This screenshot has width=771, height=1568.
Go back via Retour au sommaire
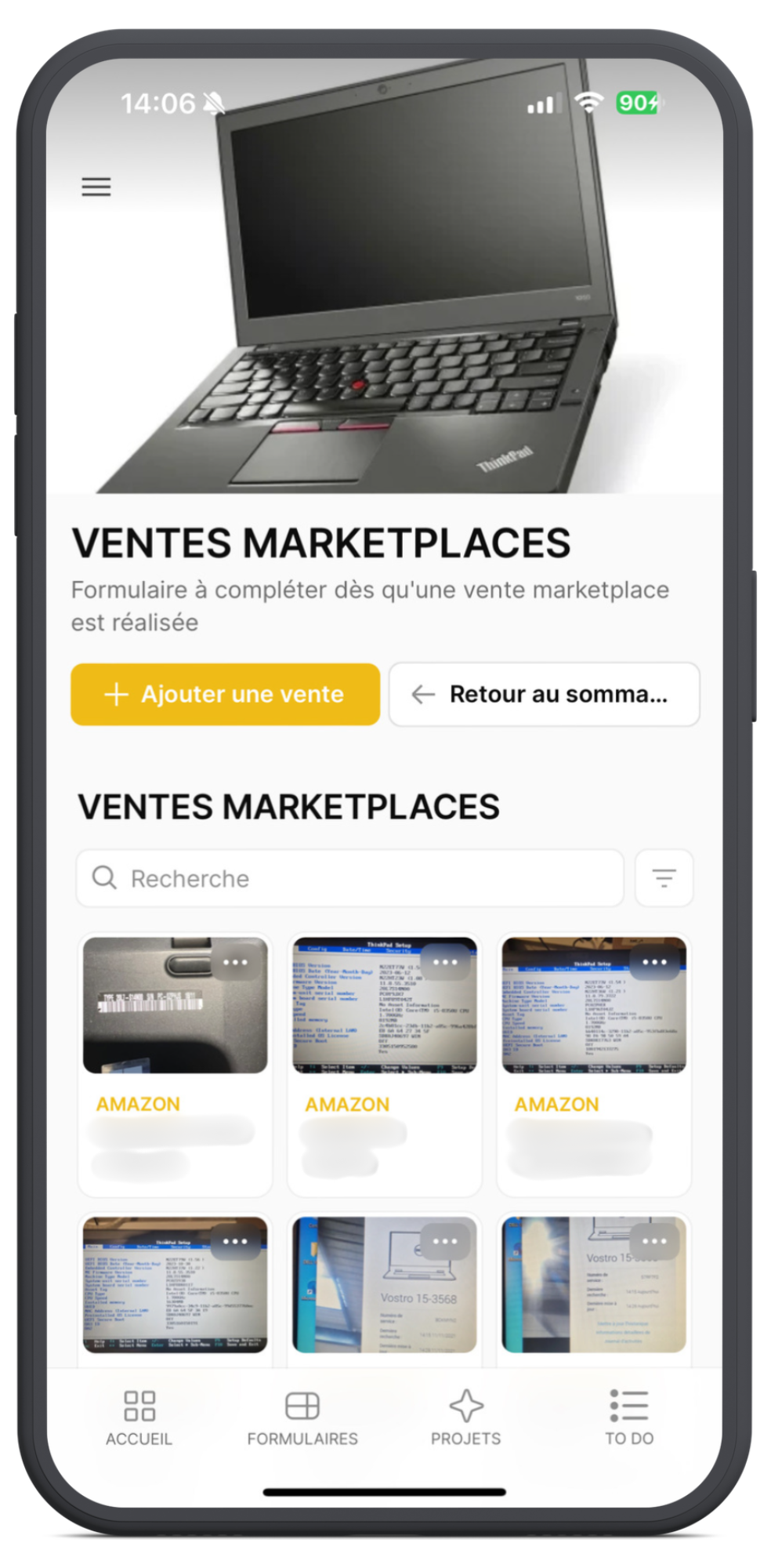tap(544, 694)
